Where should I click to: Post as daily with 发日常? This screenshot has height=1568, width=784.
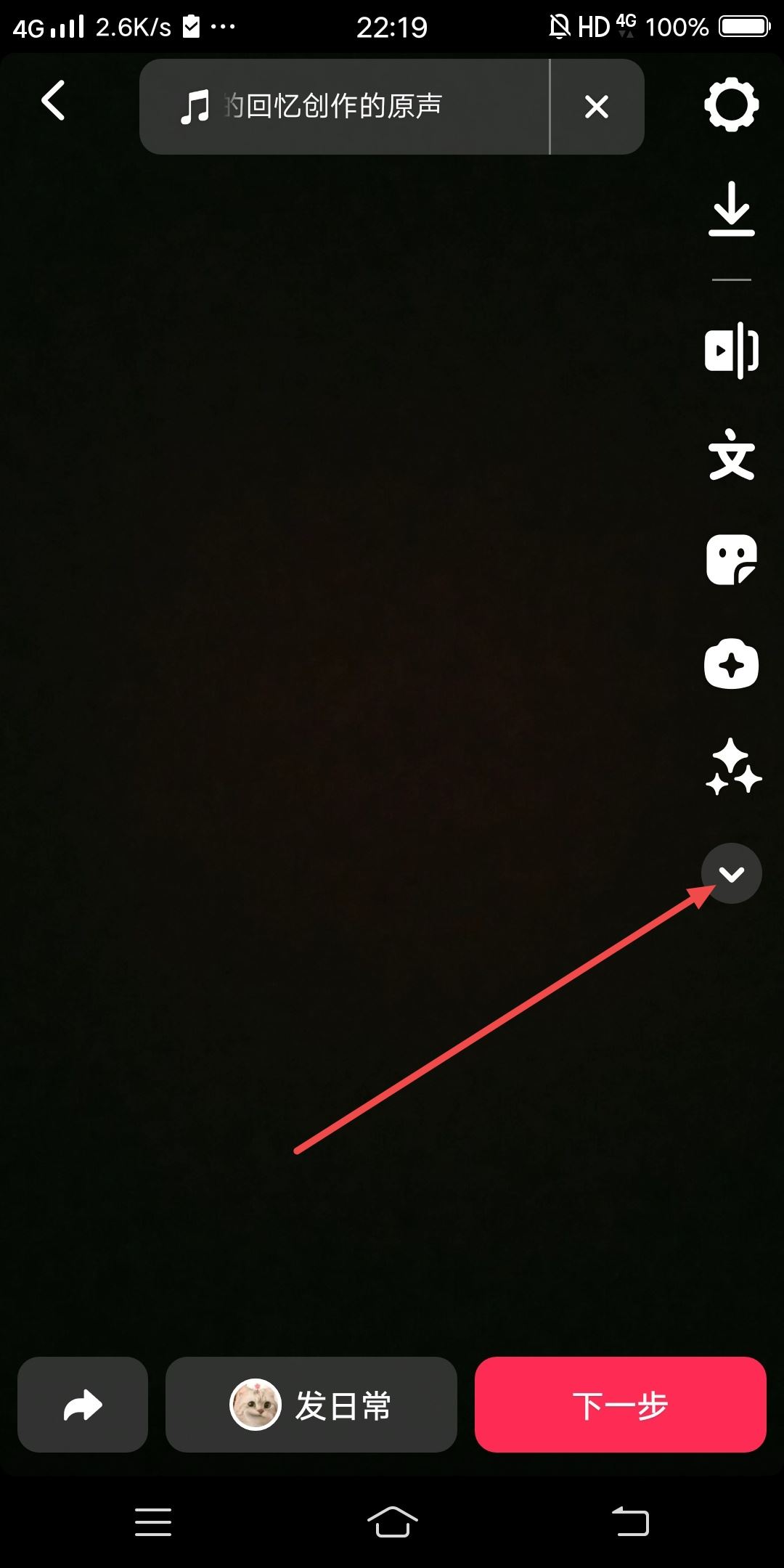(311, 1405)
